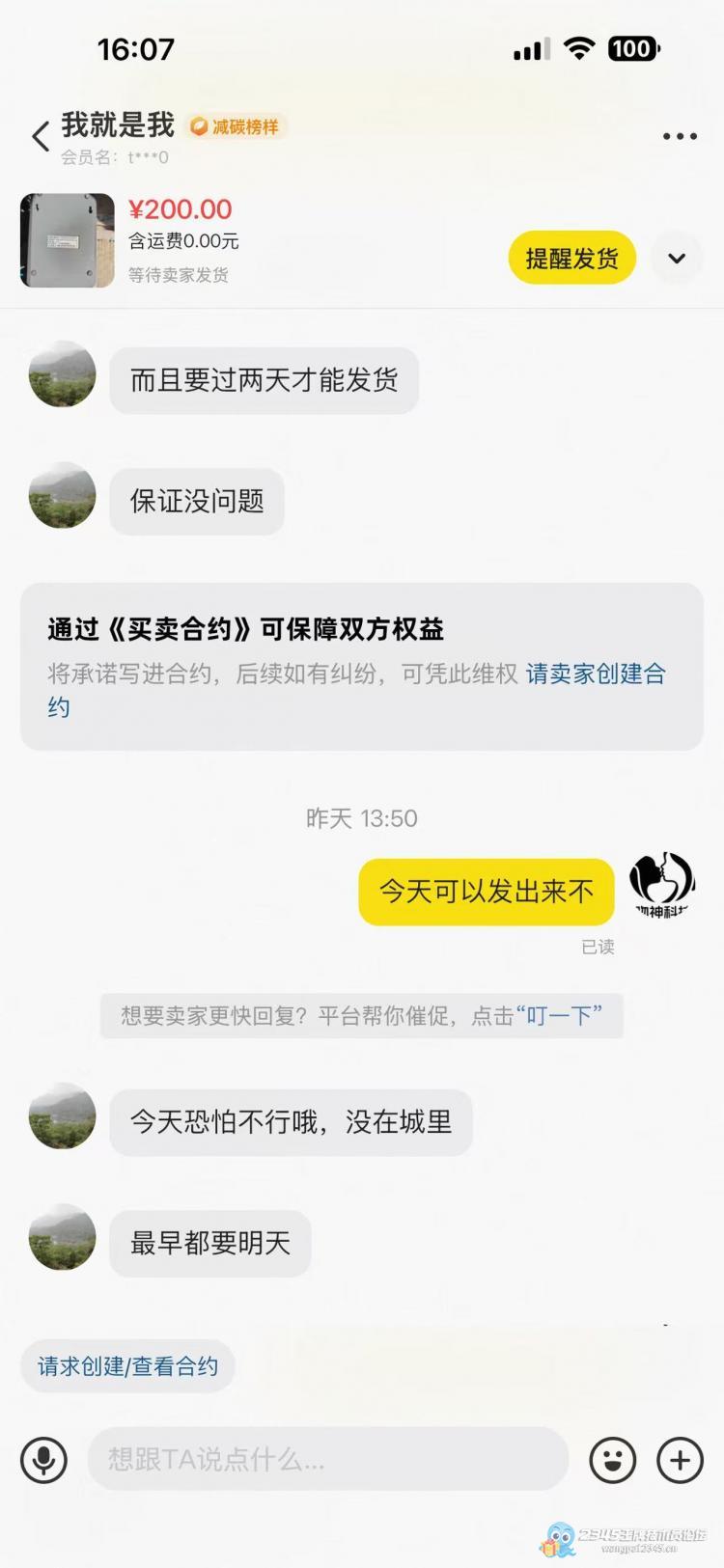The width and height of the screenshot is (724, 1568).
Task: Open the seller's avatar next to 保证没问题
Action: [x=63, y=496]
